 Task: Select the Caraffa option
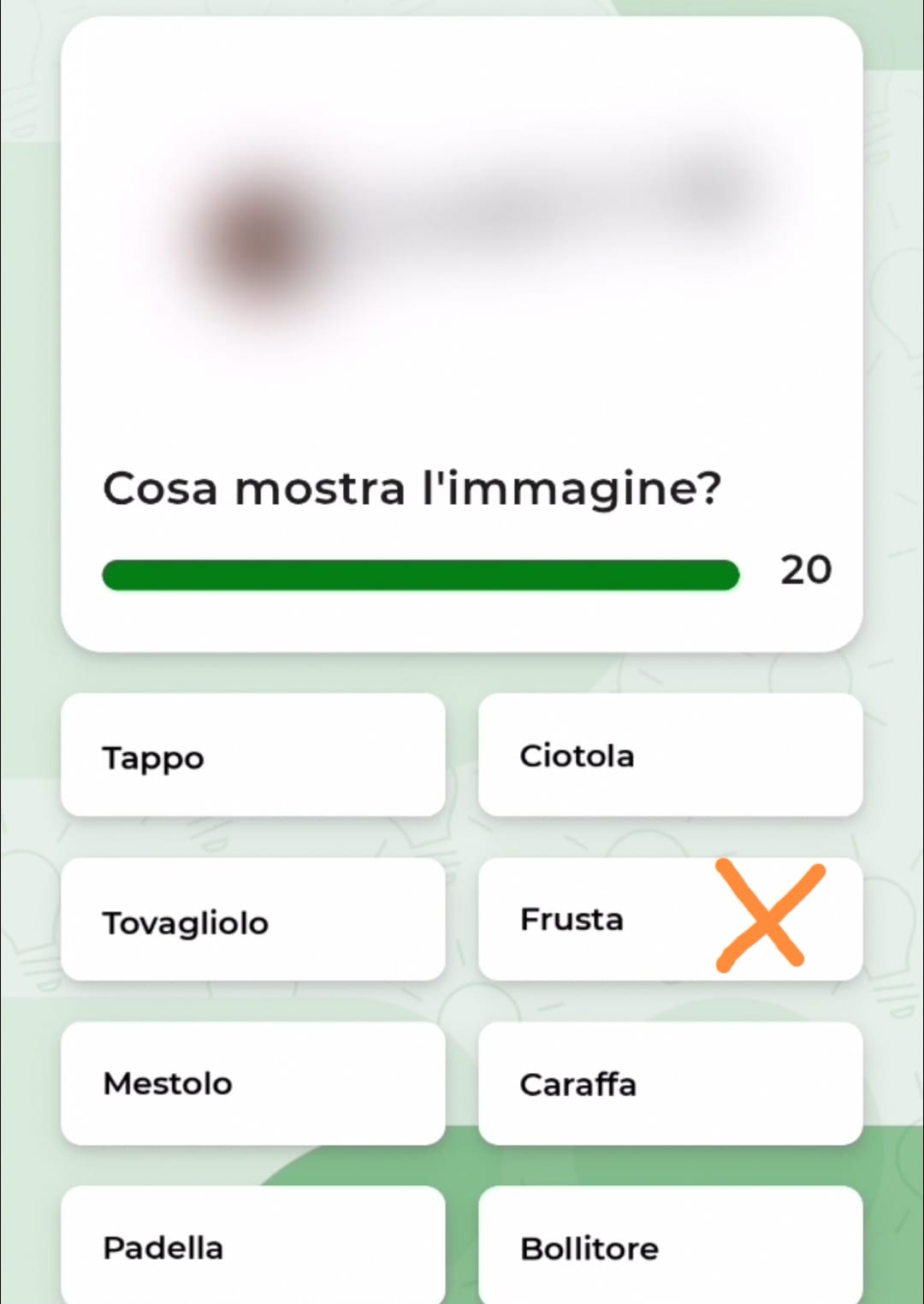pyautogui.click(x=669, y=1083)
